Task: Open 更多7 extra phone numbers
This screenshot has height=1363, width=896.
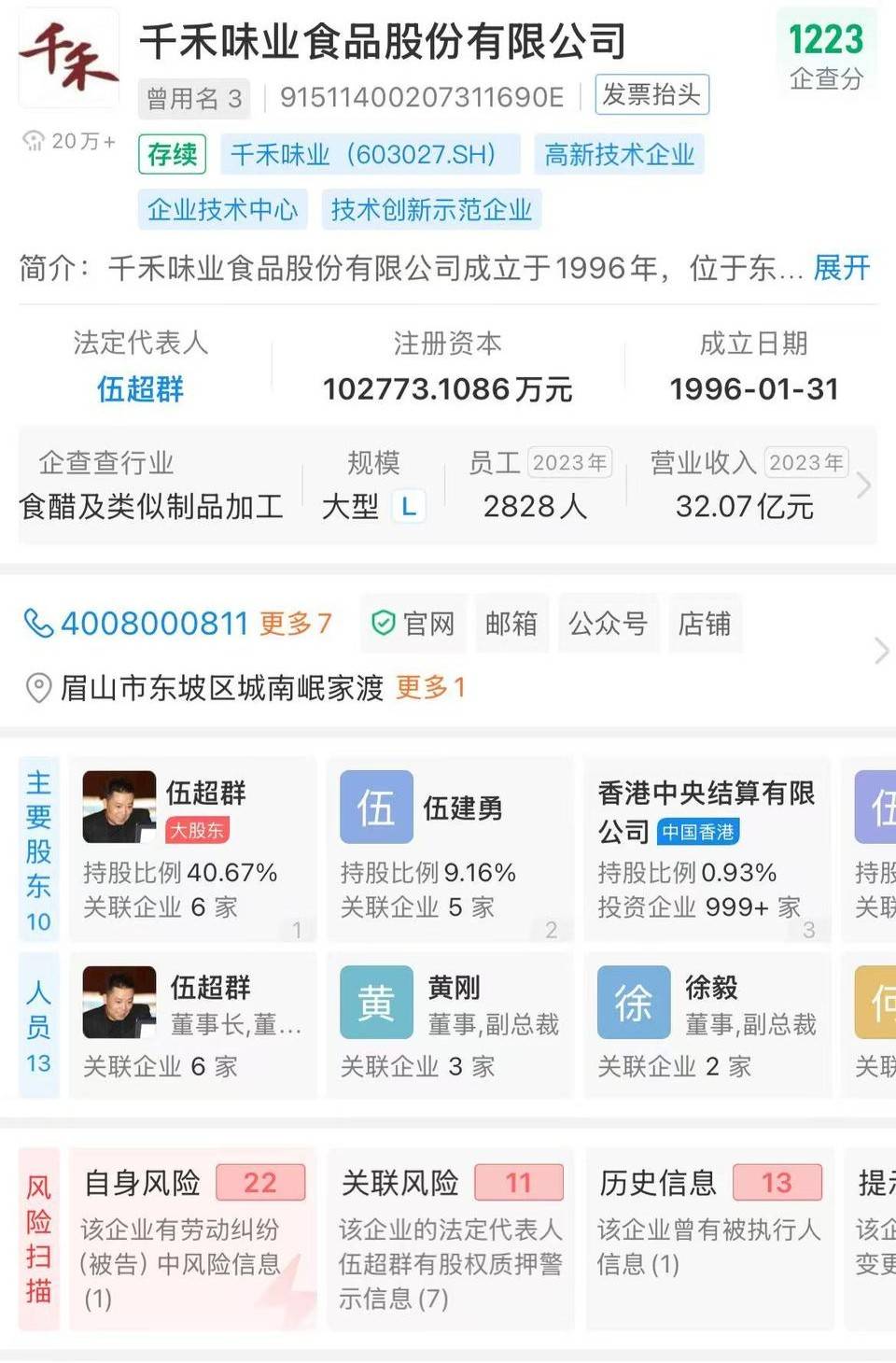Action: [295, 623]
